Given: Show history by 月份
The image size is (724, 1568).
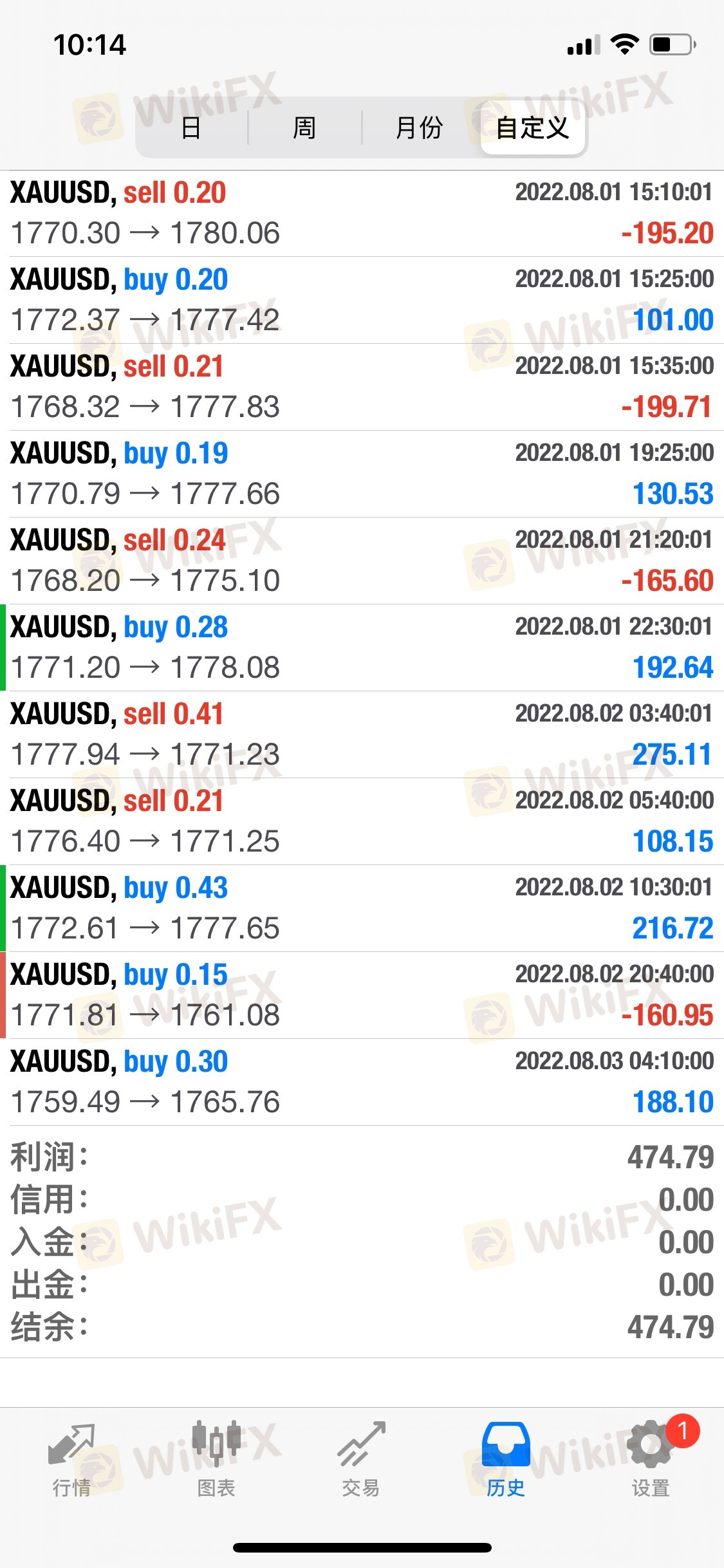Looking at the screenshot, I should click(x=419, y=127).
